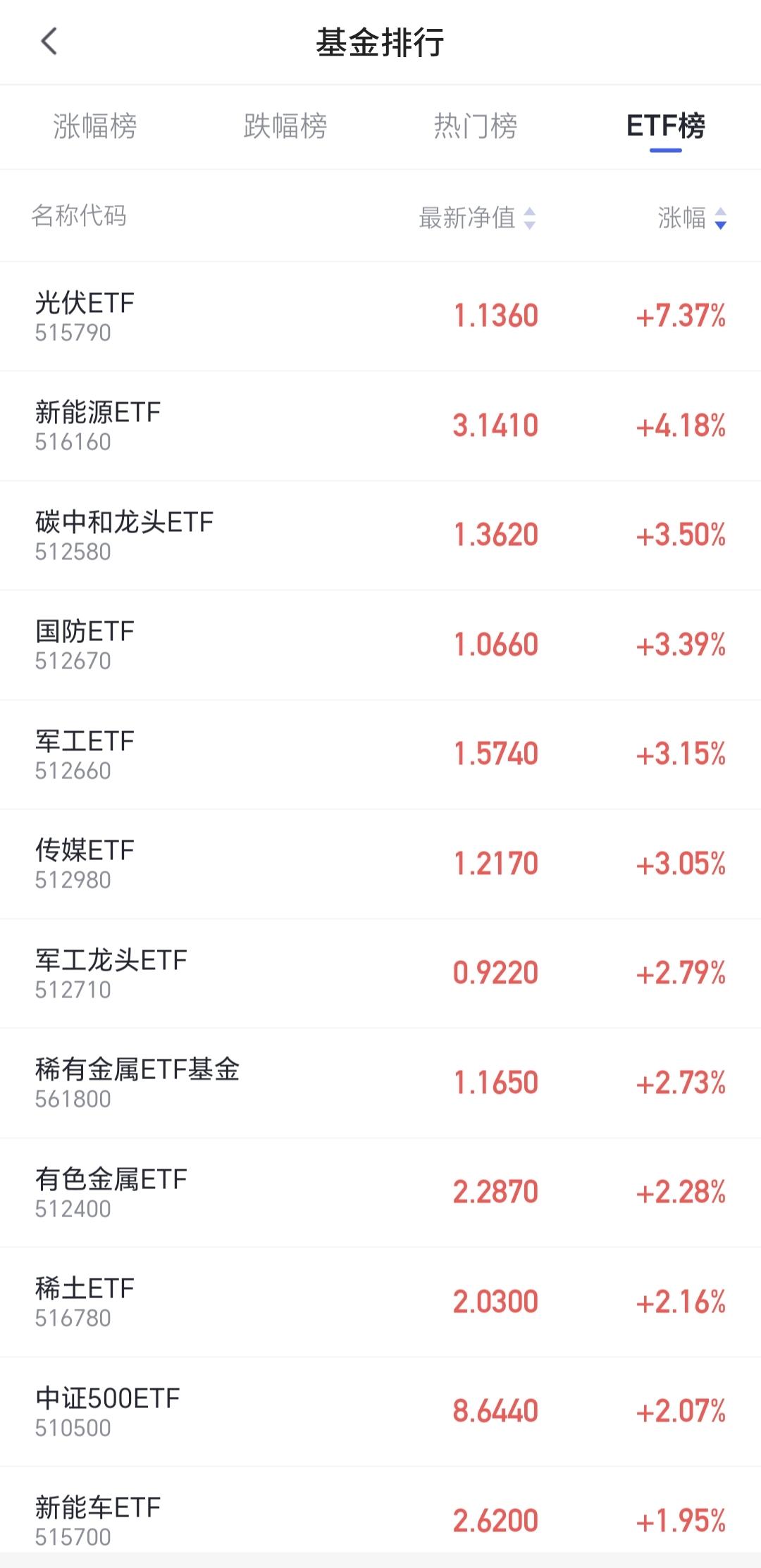Select the 军工ETF 512660 row
761x1568 pixels.
tap(380, 754)
